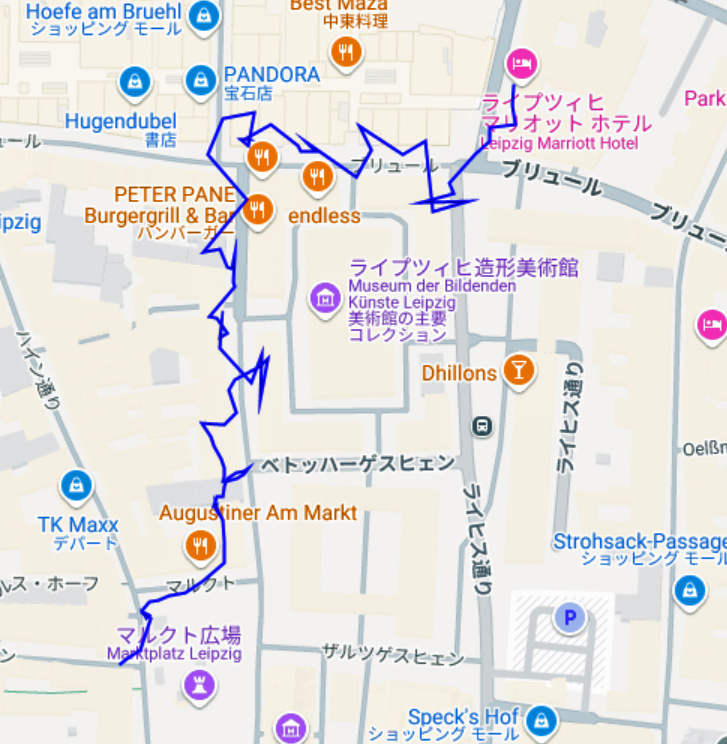This screenshot has height=744, width=727.
Task: Tap the Speck's Hof shopping marker
Action: (541, 718)
